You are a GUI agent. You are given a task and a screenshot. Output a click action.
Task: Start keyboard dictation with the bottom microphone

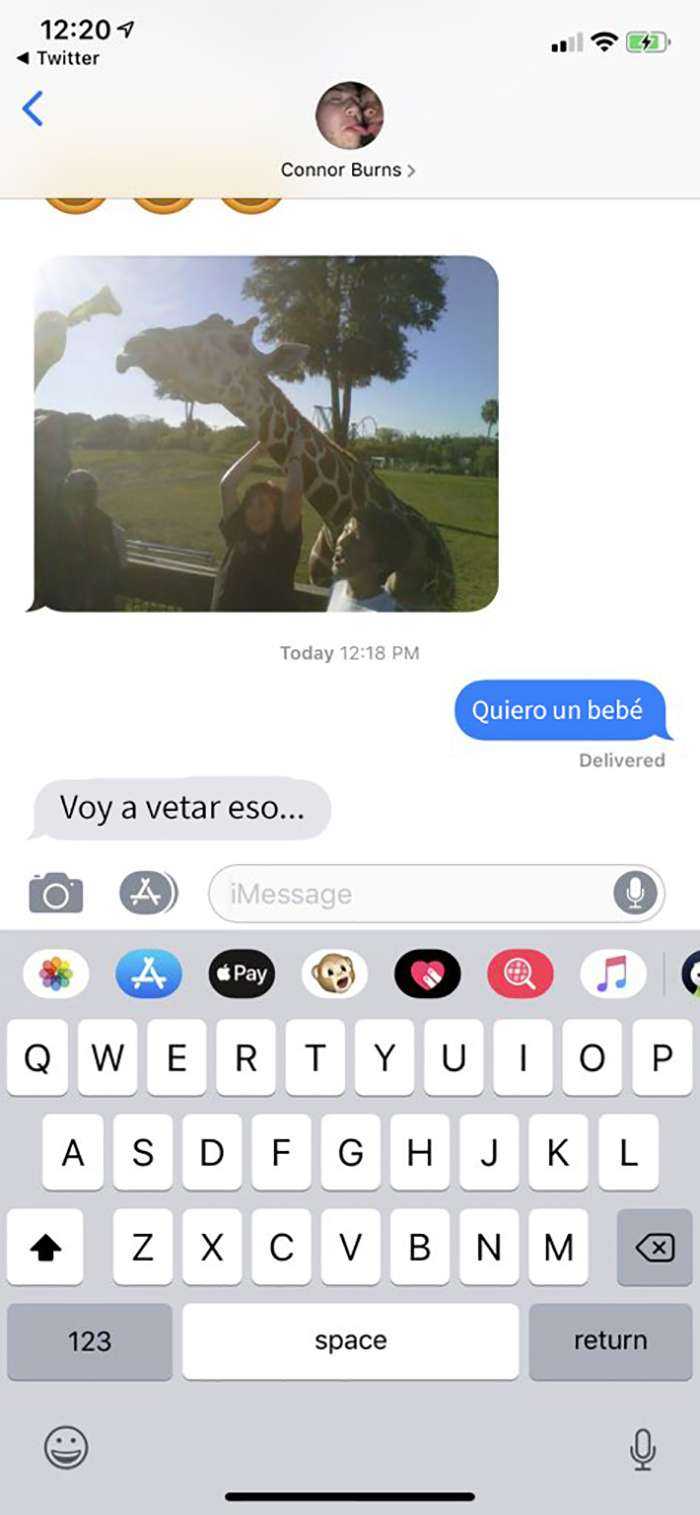point(642,1447)
